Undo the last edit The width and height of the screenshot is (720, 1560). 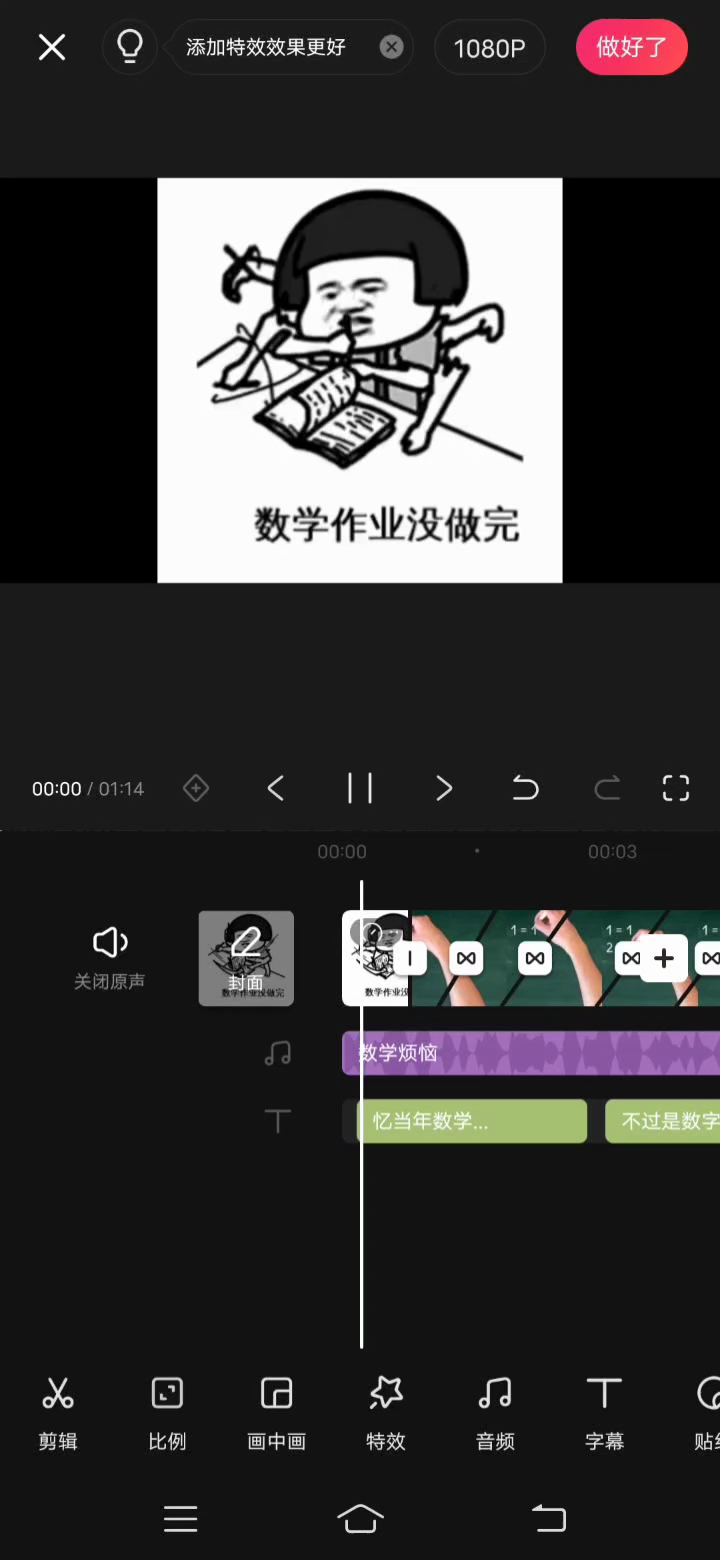[526, 789]
